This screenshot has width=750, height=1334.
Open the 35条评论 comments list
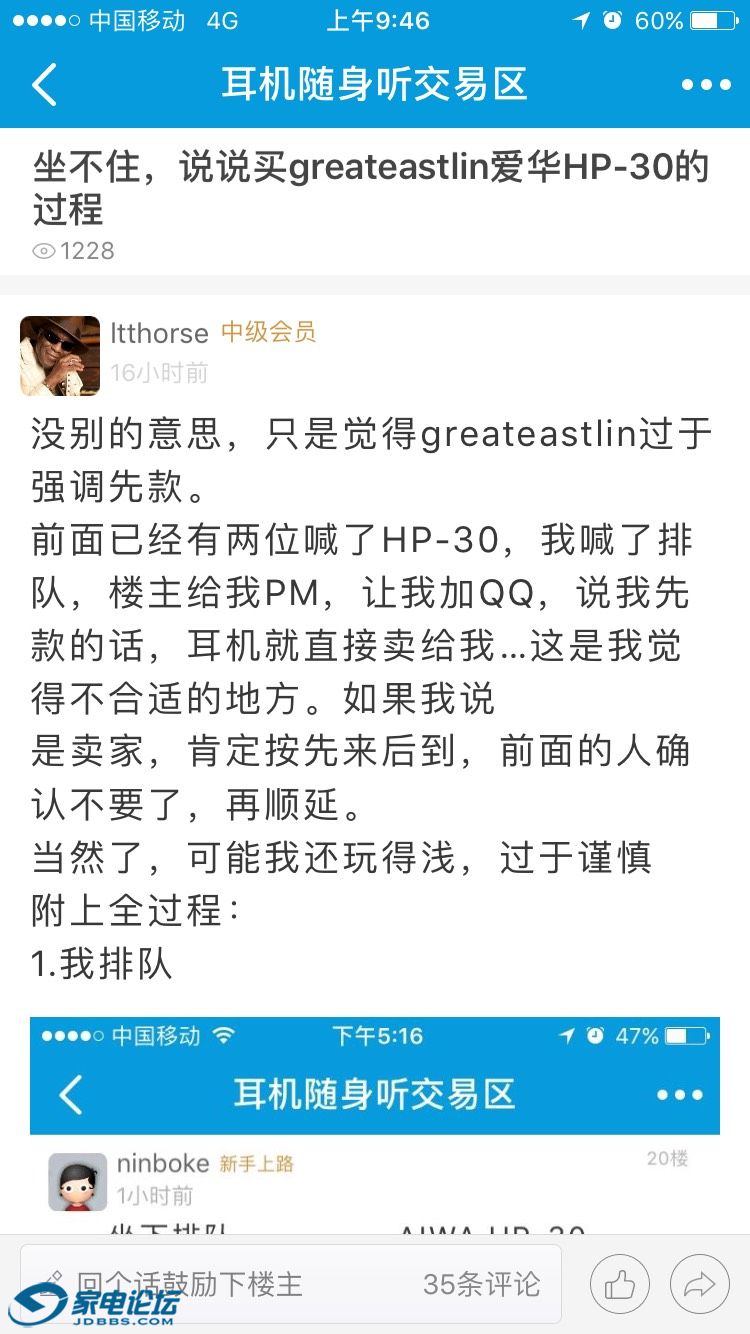(x=482, y=1283)
